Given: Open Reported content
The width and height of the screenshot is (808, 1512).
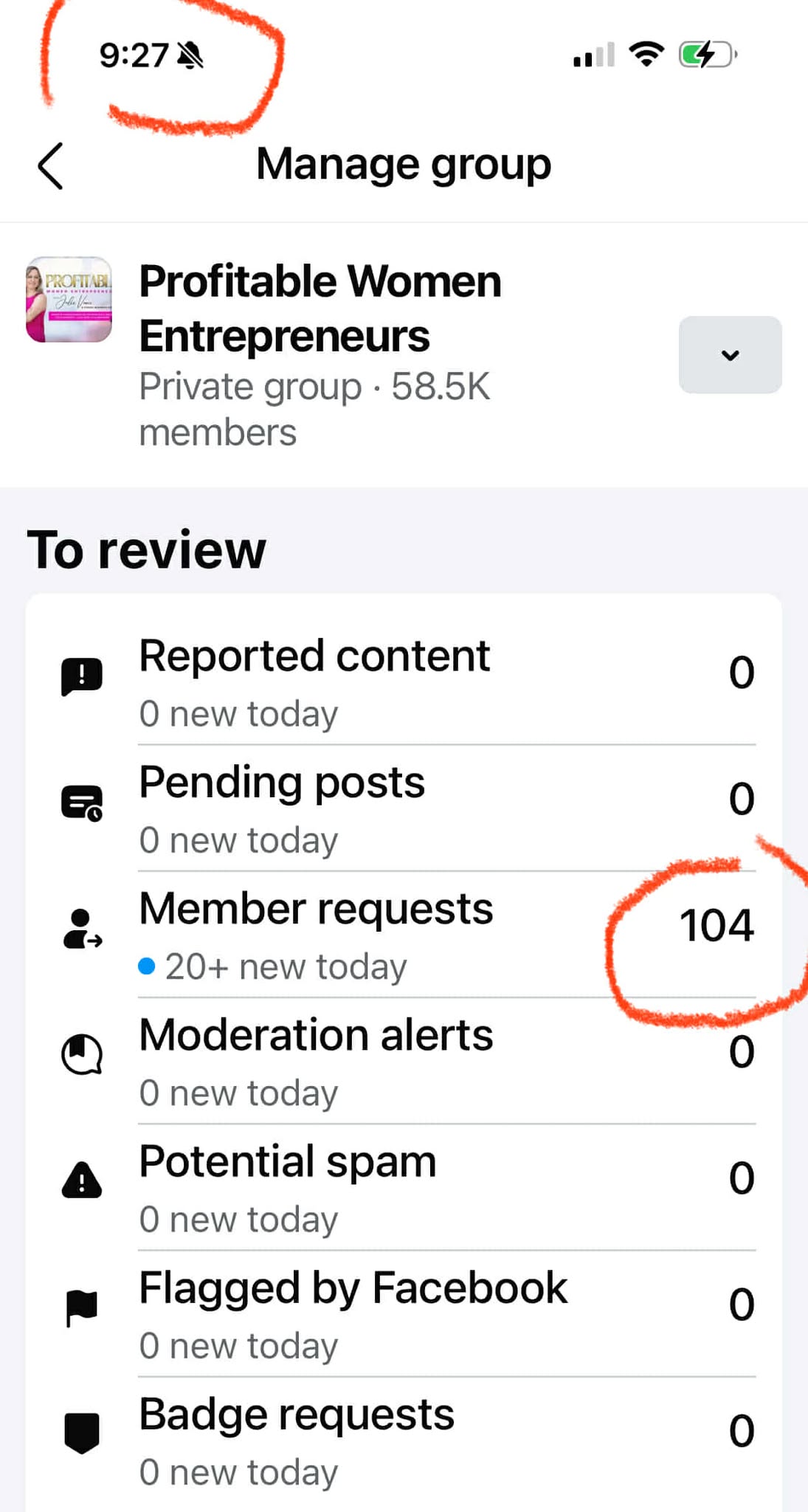Looking at the screenshot, I should [403, 681].
